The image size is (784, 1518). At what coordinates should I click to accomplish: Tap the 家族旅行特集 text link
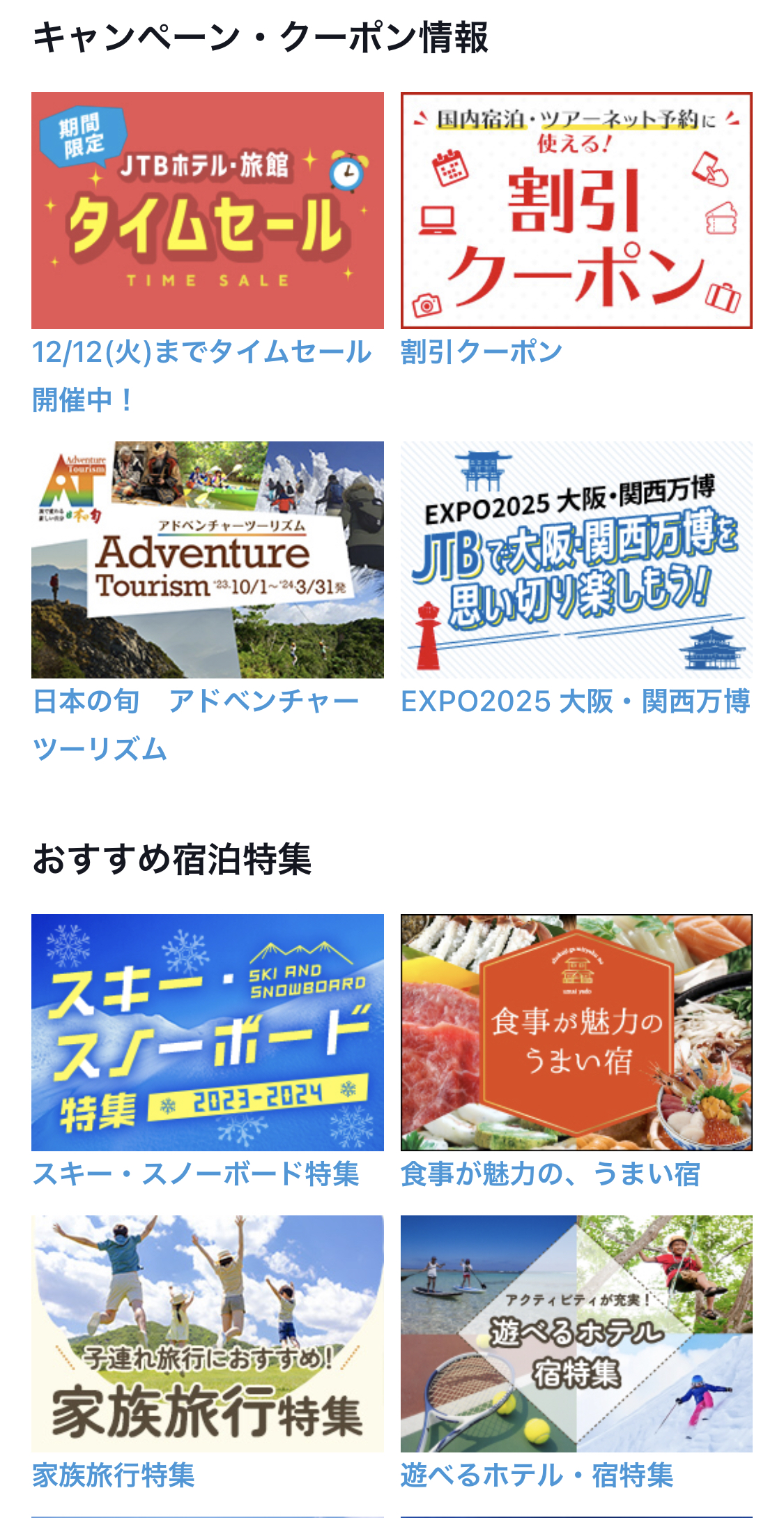(x=114, y=1475)
